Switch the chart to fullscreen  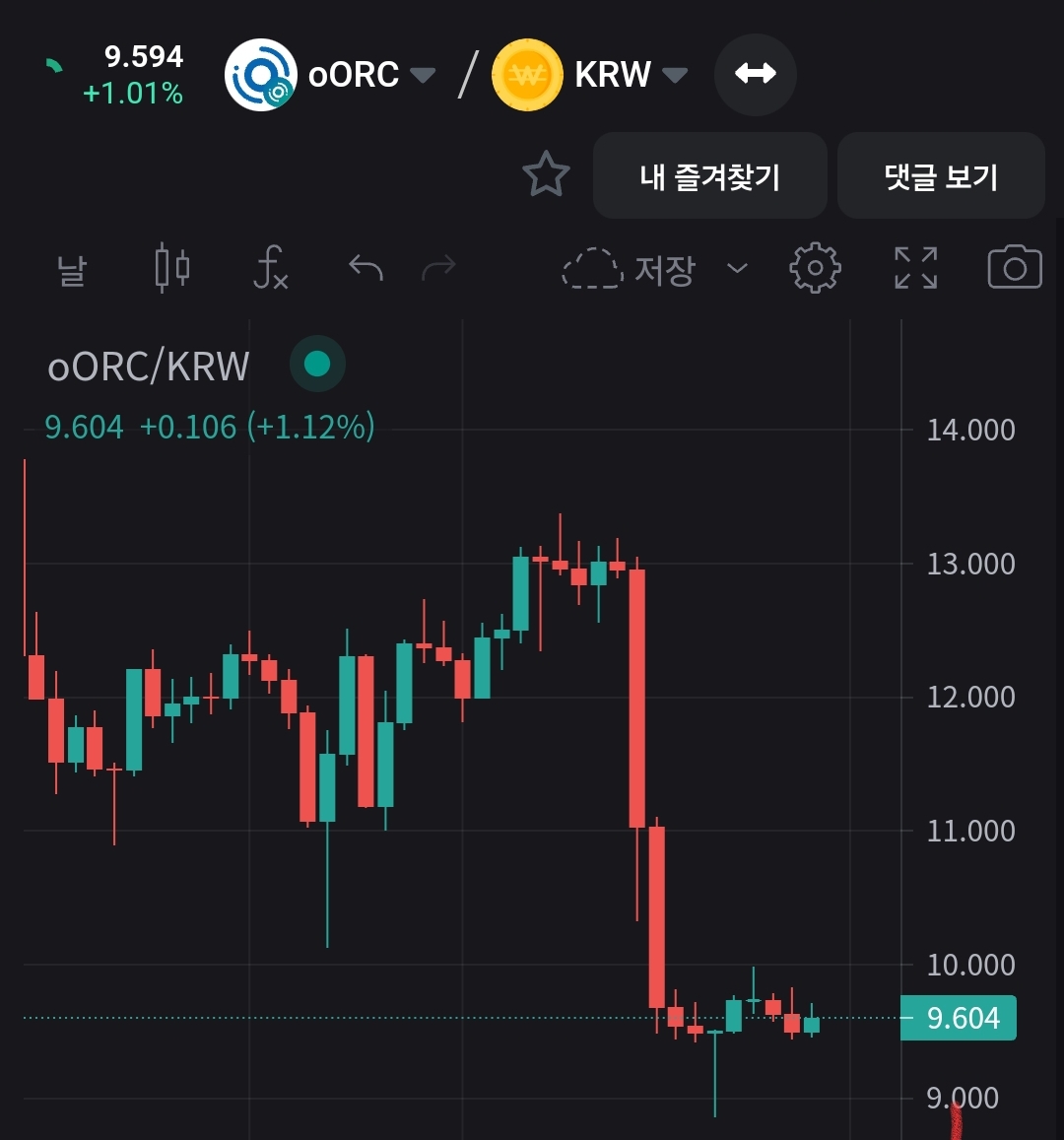pyautogui.click(x=915, y=268)
